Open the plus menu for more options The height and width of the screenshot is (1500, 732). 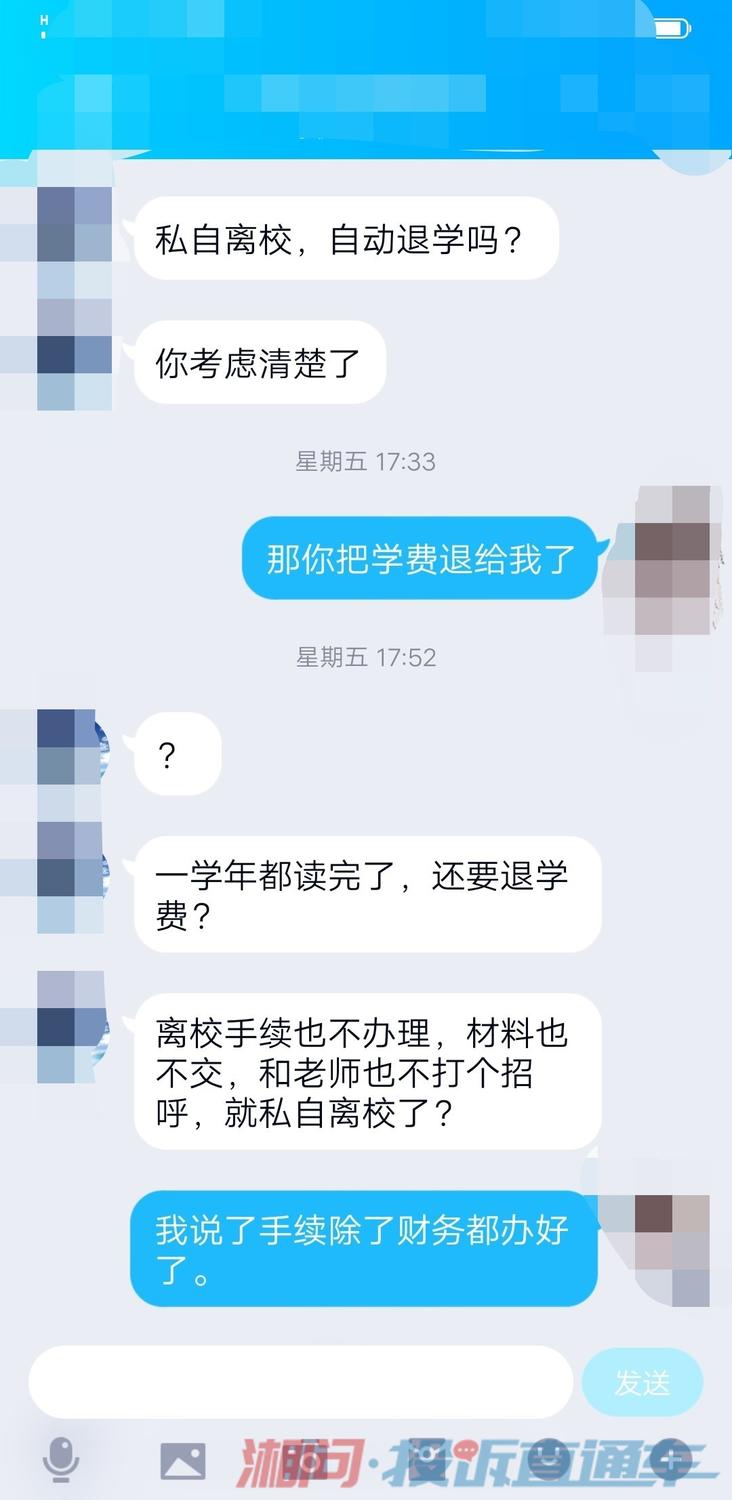tap(669, 1460)
